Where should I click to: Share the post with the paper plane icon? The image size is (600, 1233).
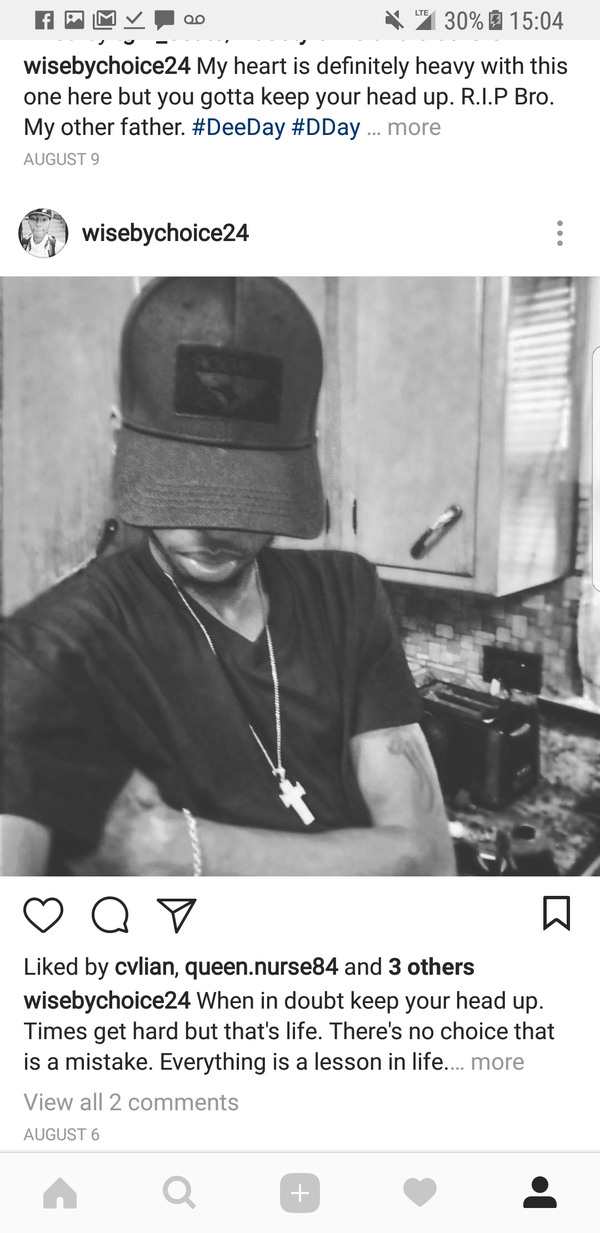click(x=176, y=914)
